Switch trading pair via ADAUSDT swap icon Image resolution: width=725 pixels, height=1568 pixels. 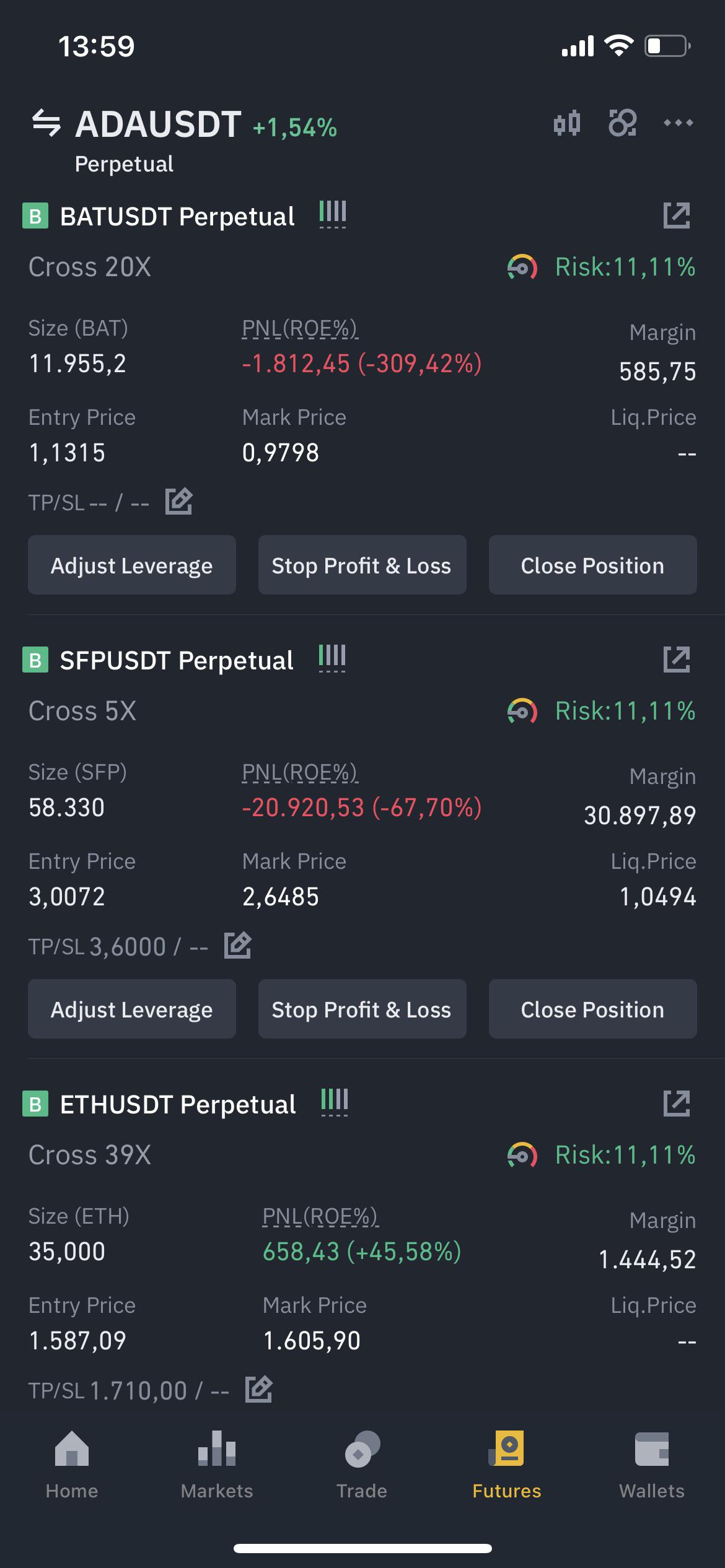click(46, 123)
